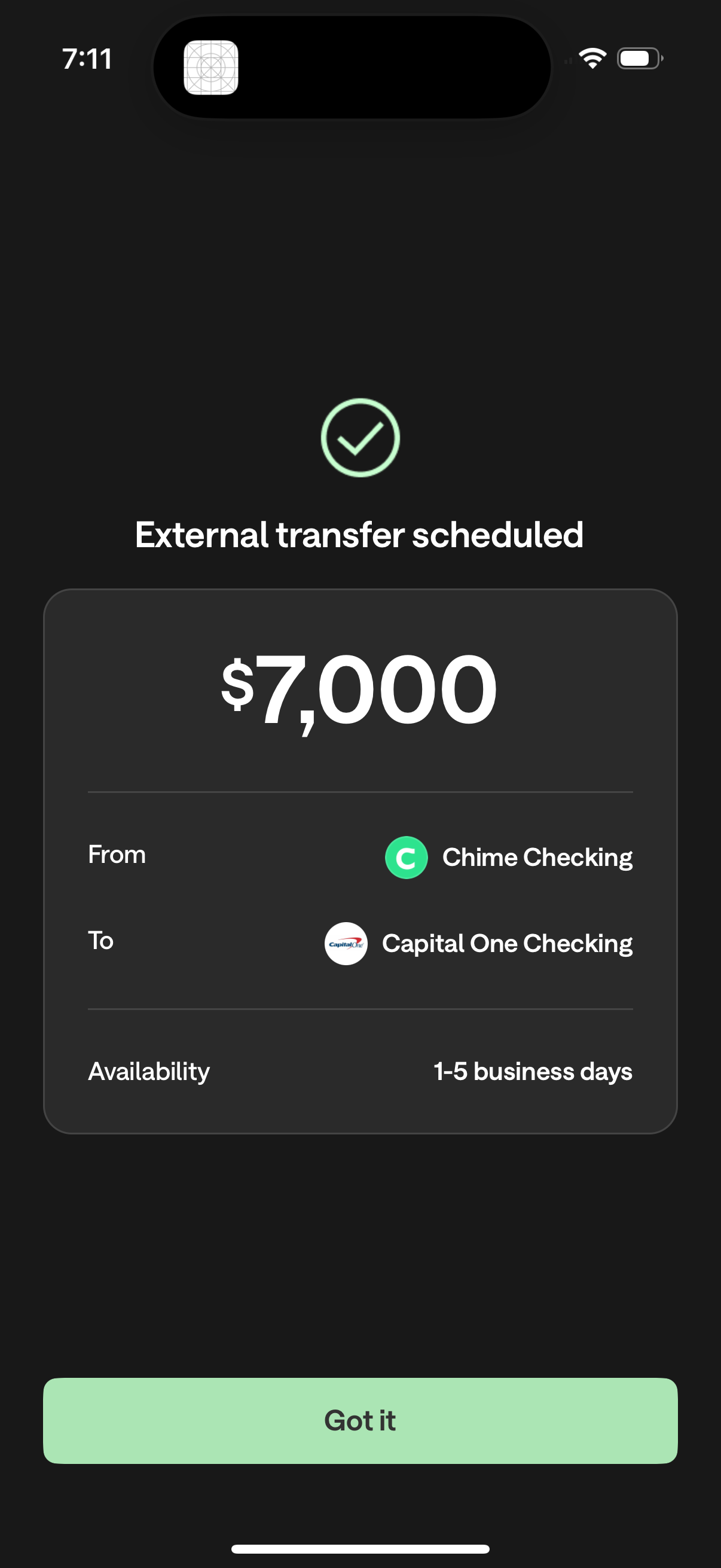Select the Availability row
Screen dimensions: 721x1568
148,1071
